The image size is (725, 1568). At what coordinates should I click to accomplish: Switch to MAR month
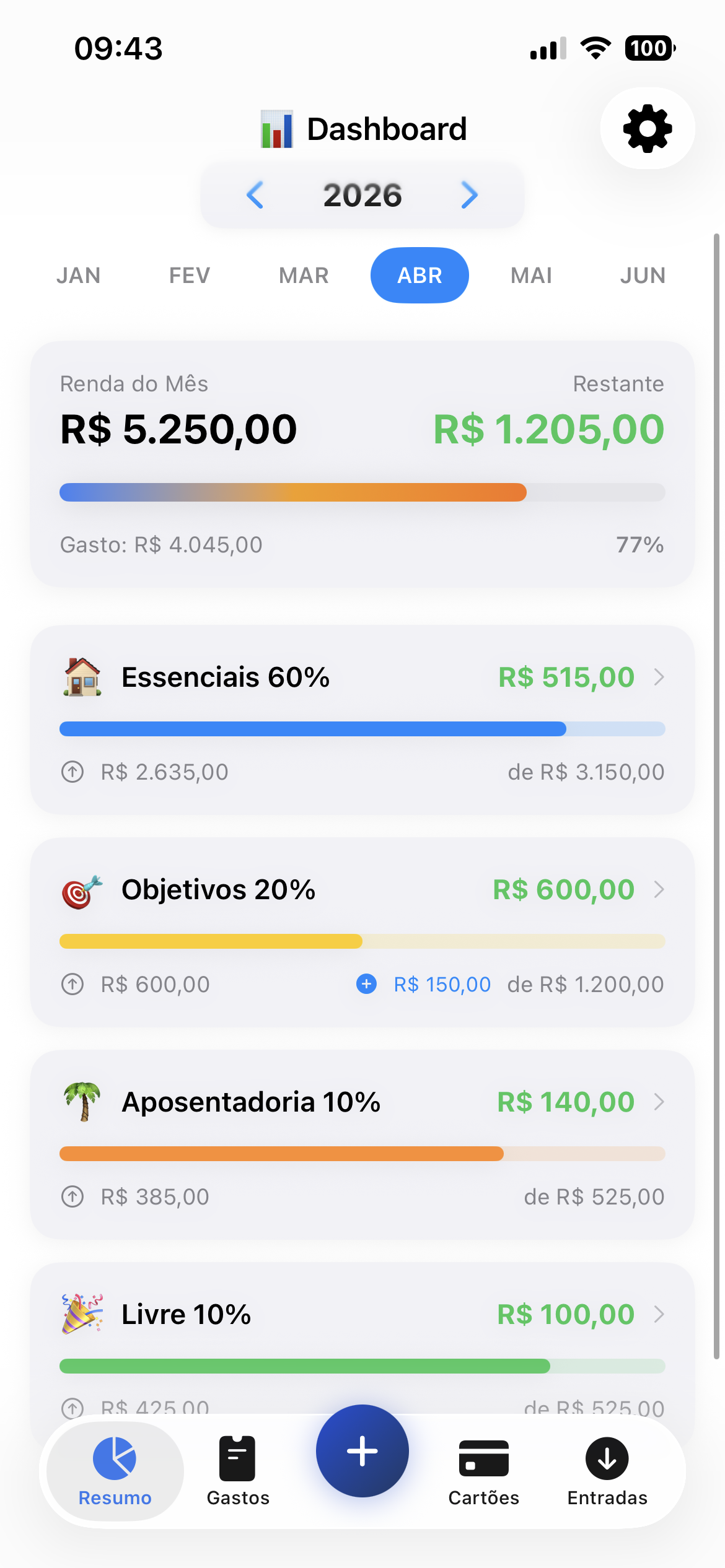click(304, 276)
